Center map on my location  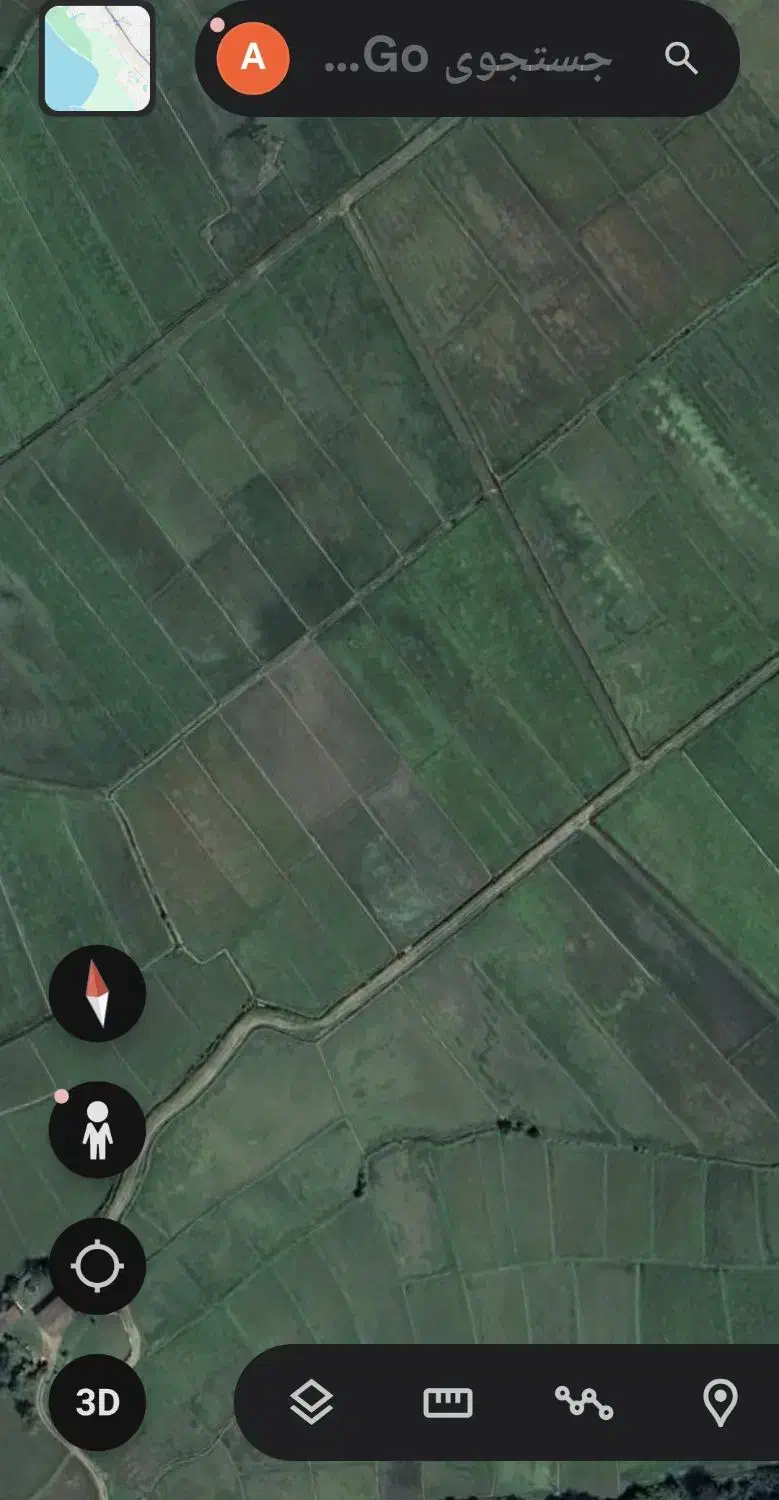click(x=97, y=1266)
